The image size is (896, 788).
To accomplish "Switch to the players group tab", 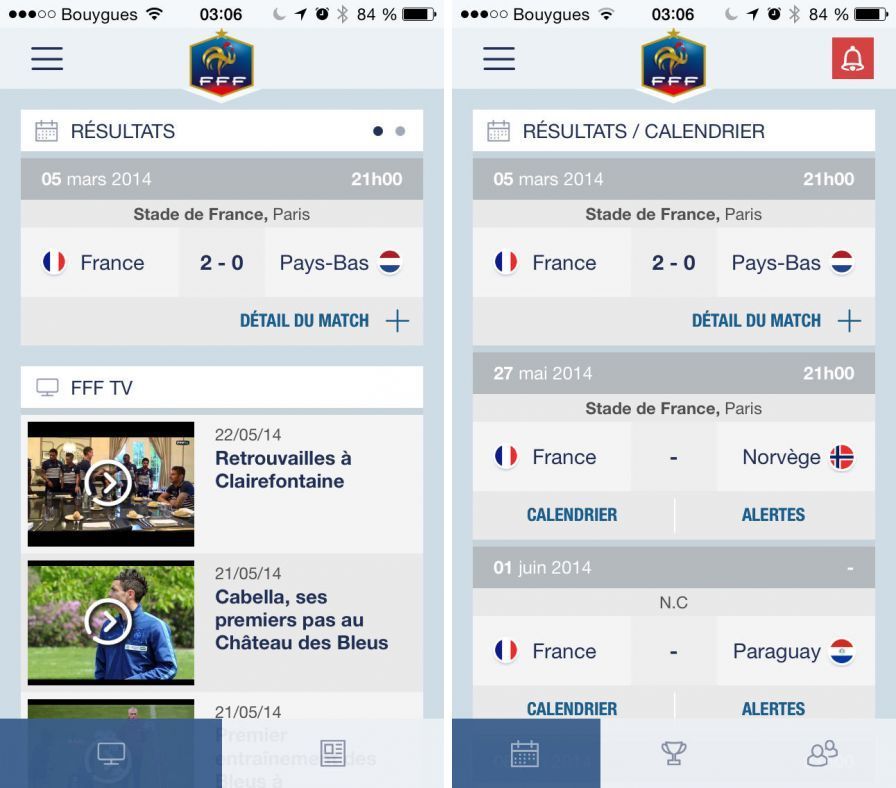I will click(822, 753).
